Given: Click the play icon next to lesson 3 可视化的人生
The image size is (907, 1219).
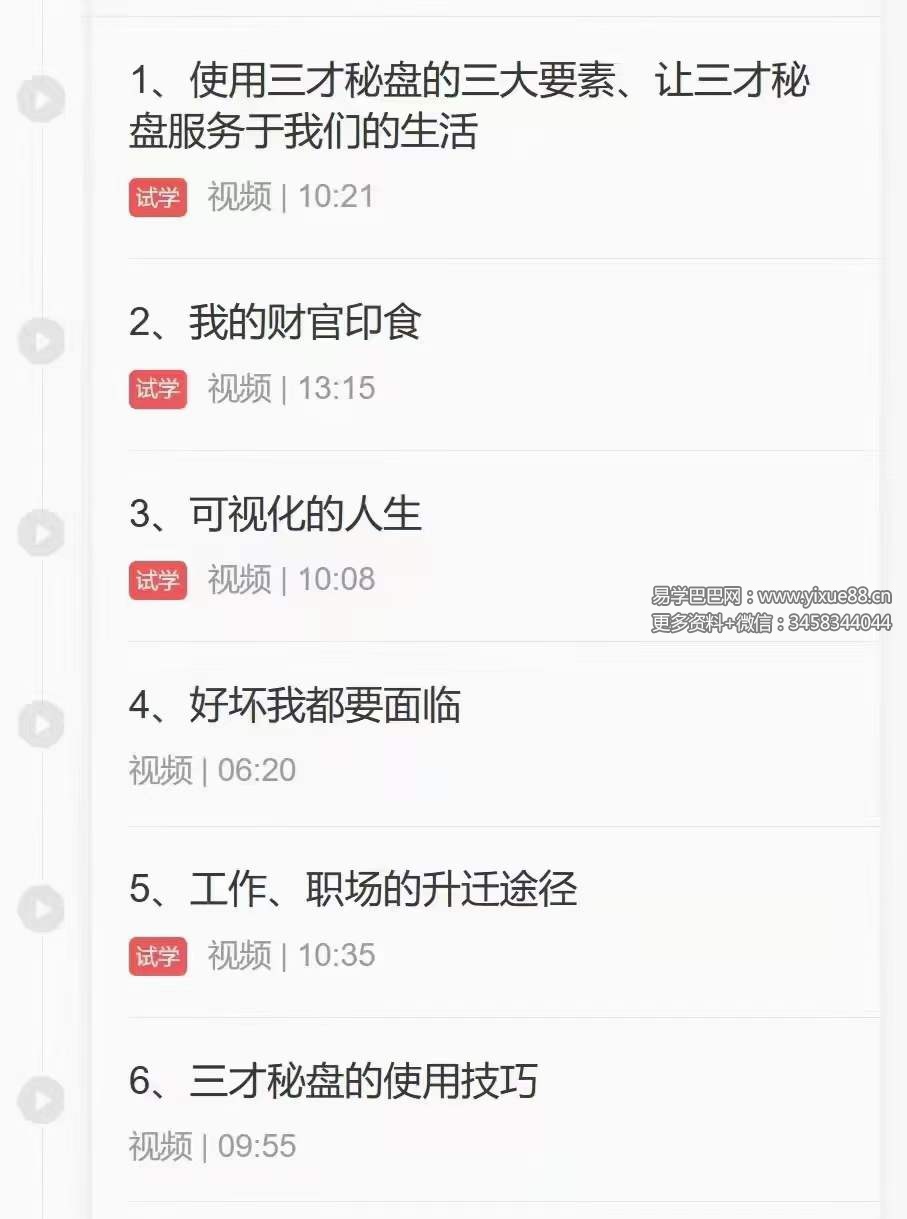Looking at the screenshot, I should pyautogui.click(x=40, y=532).
